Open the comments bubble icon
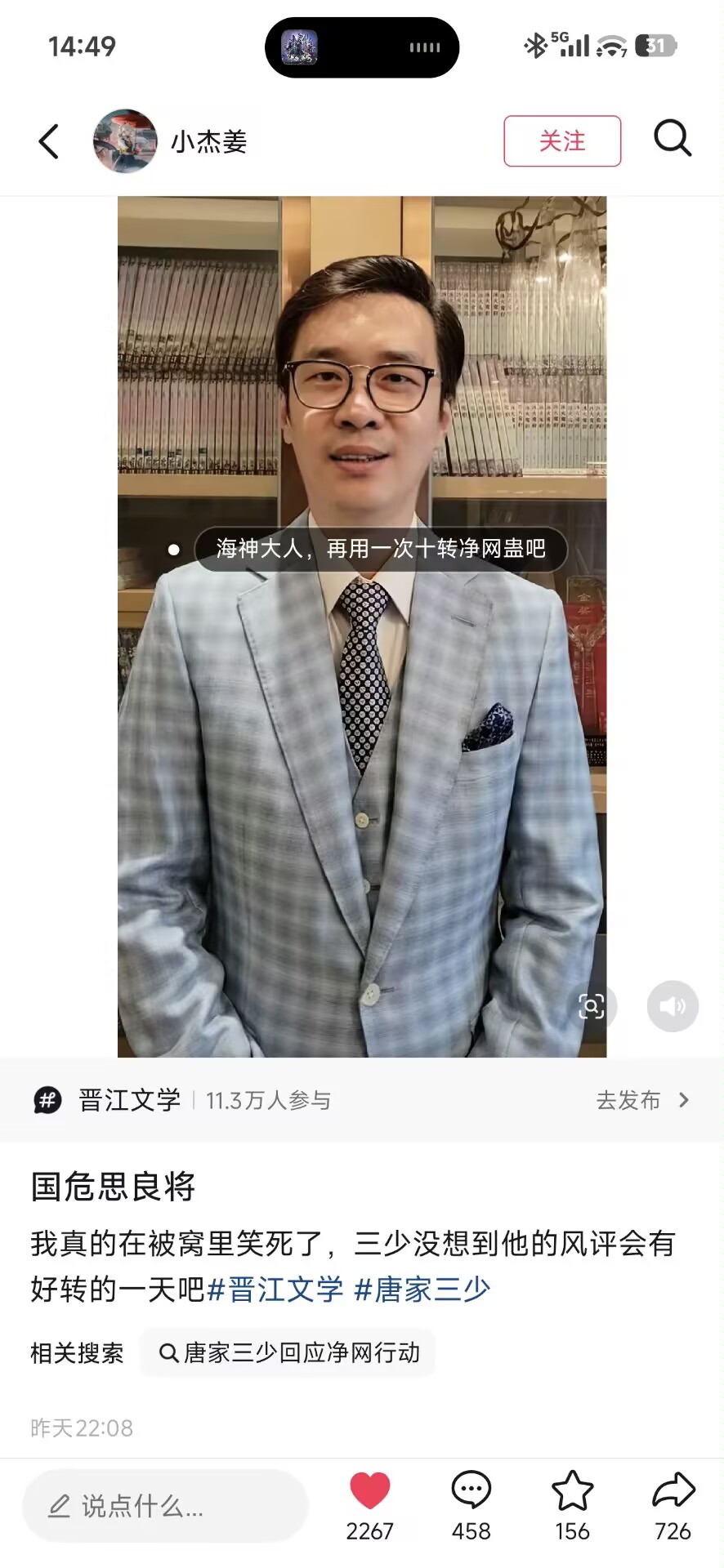 coord(471,1491)
